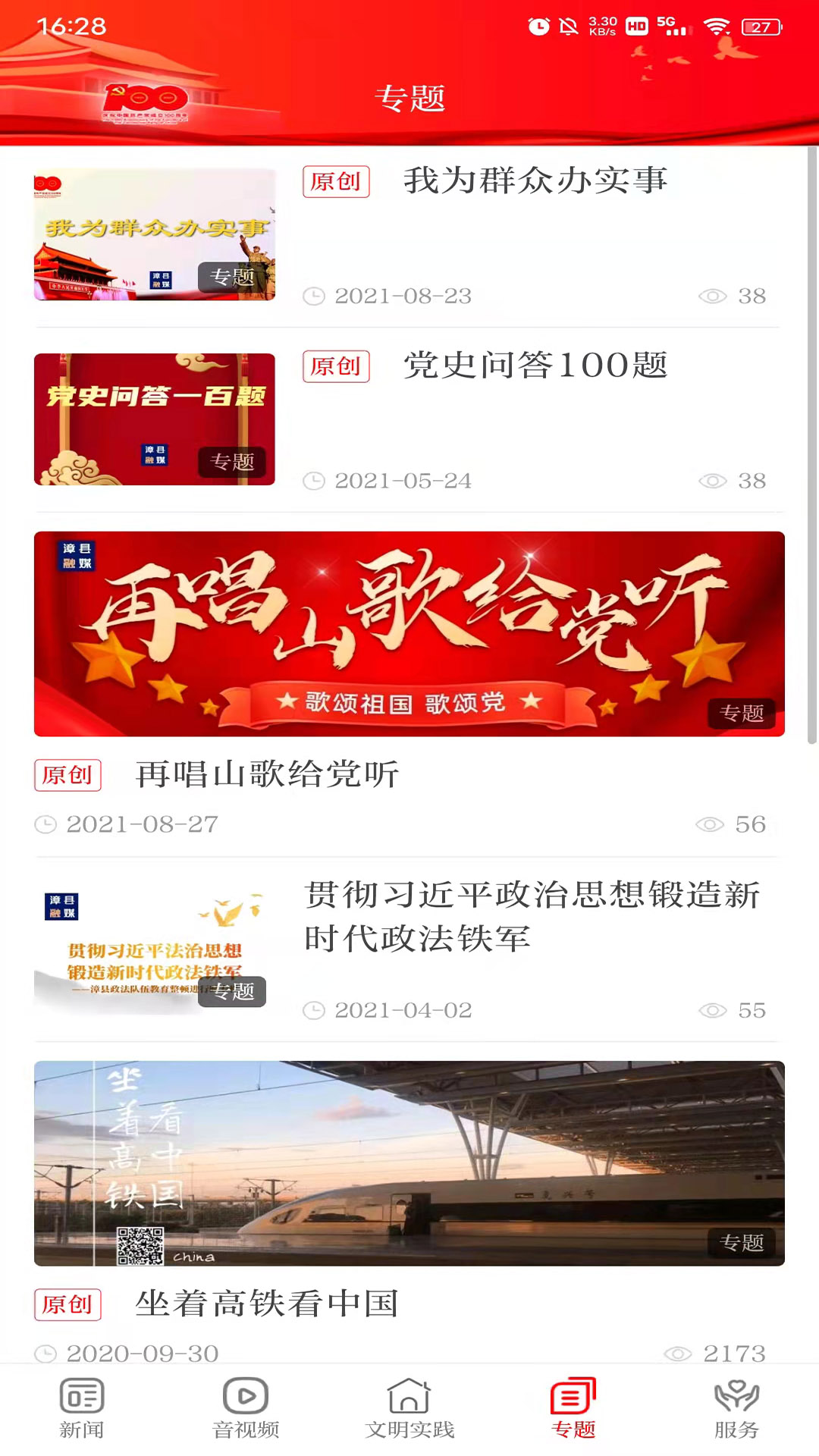Screen dimensions: 819x1456
Task: Select the 专题 tab
Action: tap(573, 1407)
